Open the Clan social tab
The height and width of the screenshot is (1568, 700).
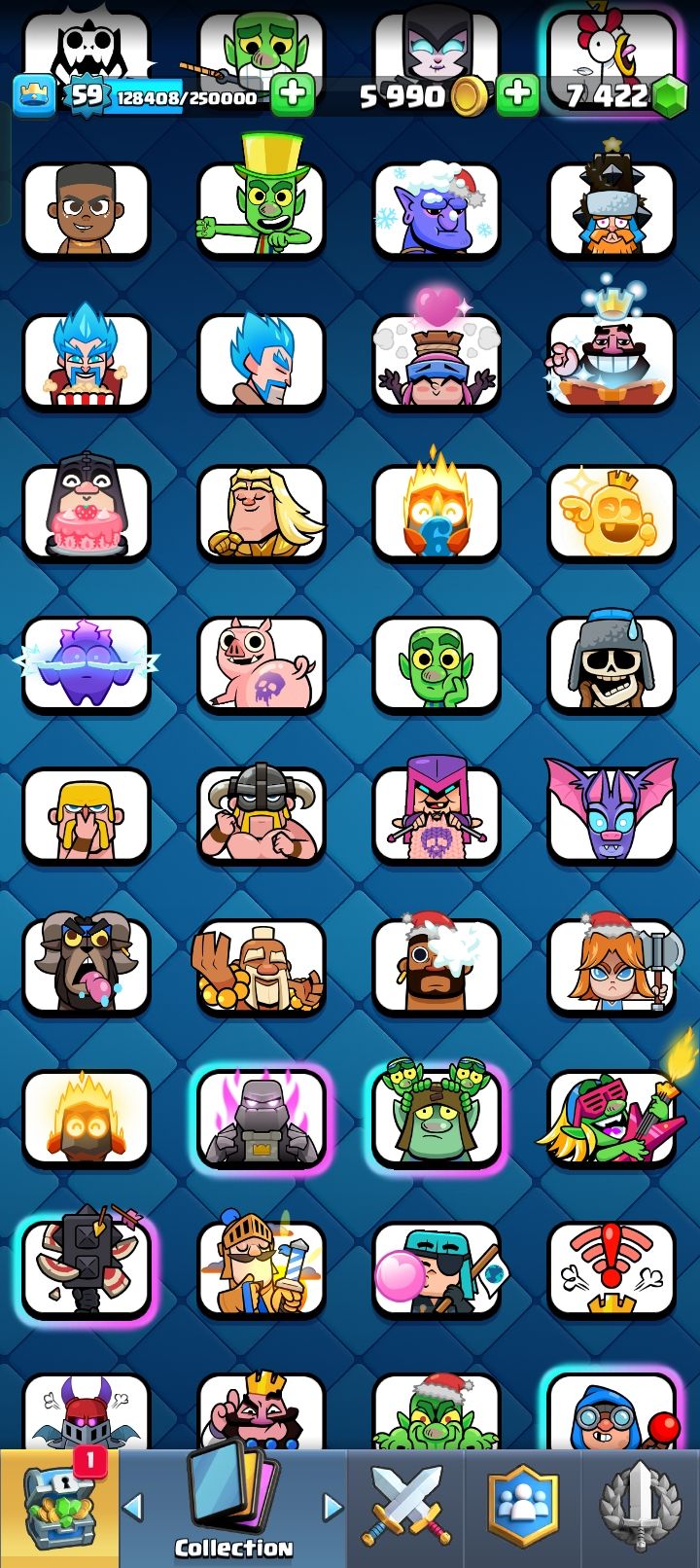[524, 1508]
